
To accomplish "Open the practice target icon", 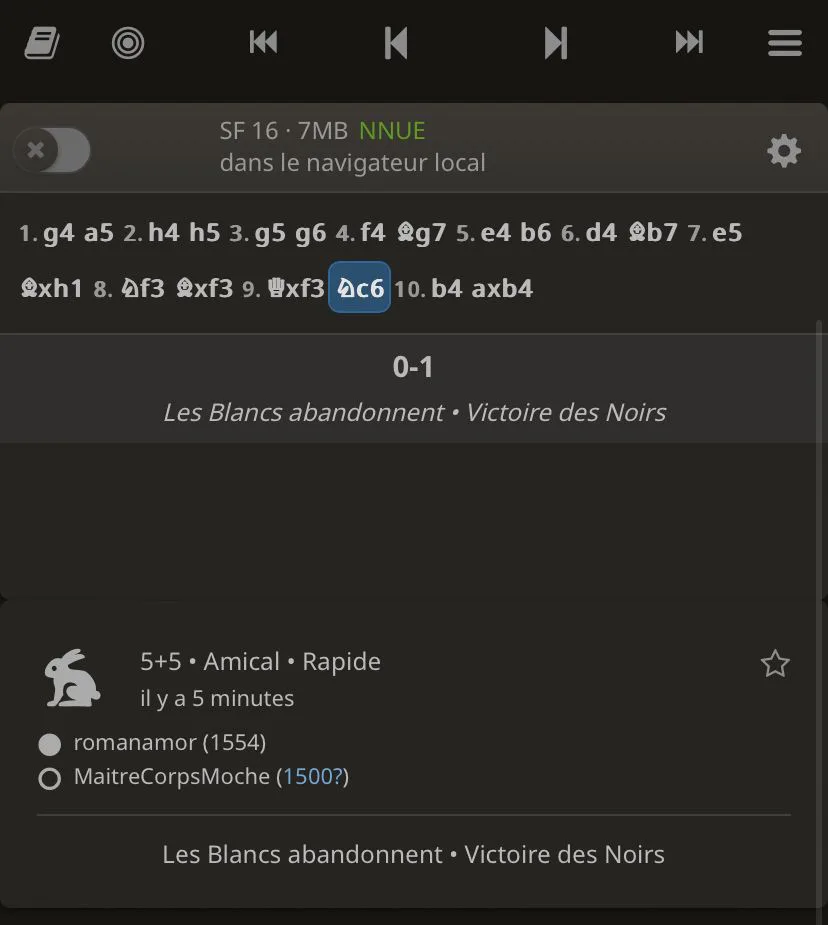I will point(128,43).
